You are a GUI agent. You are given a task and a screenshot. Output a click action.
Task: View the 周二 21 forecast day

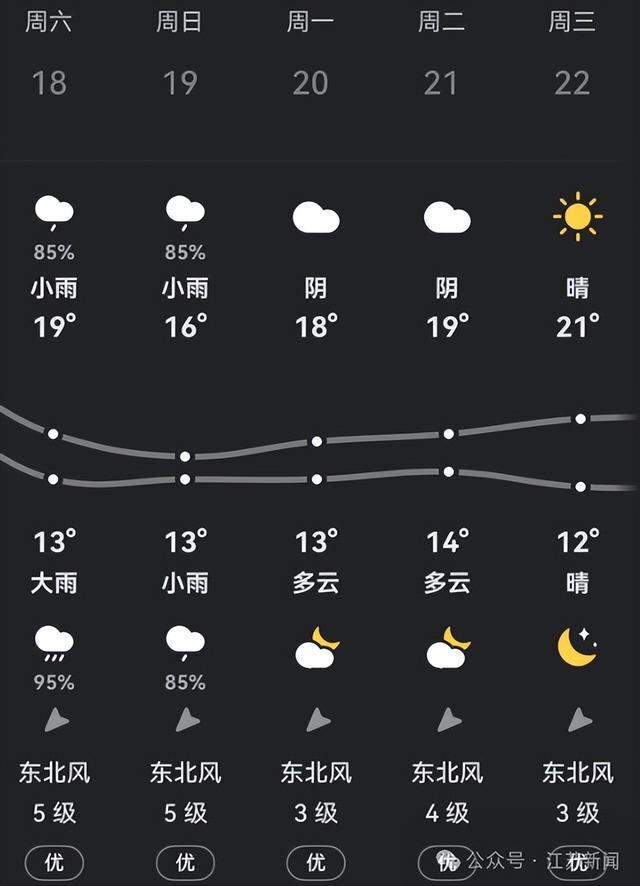coord(441,55)
